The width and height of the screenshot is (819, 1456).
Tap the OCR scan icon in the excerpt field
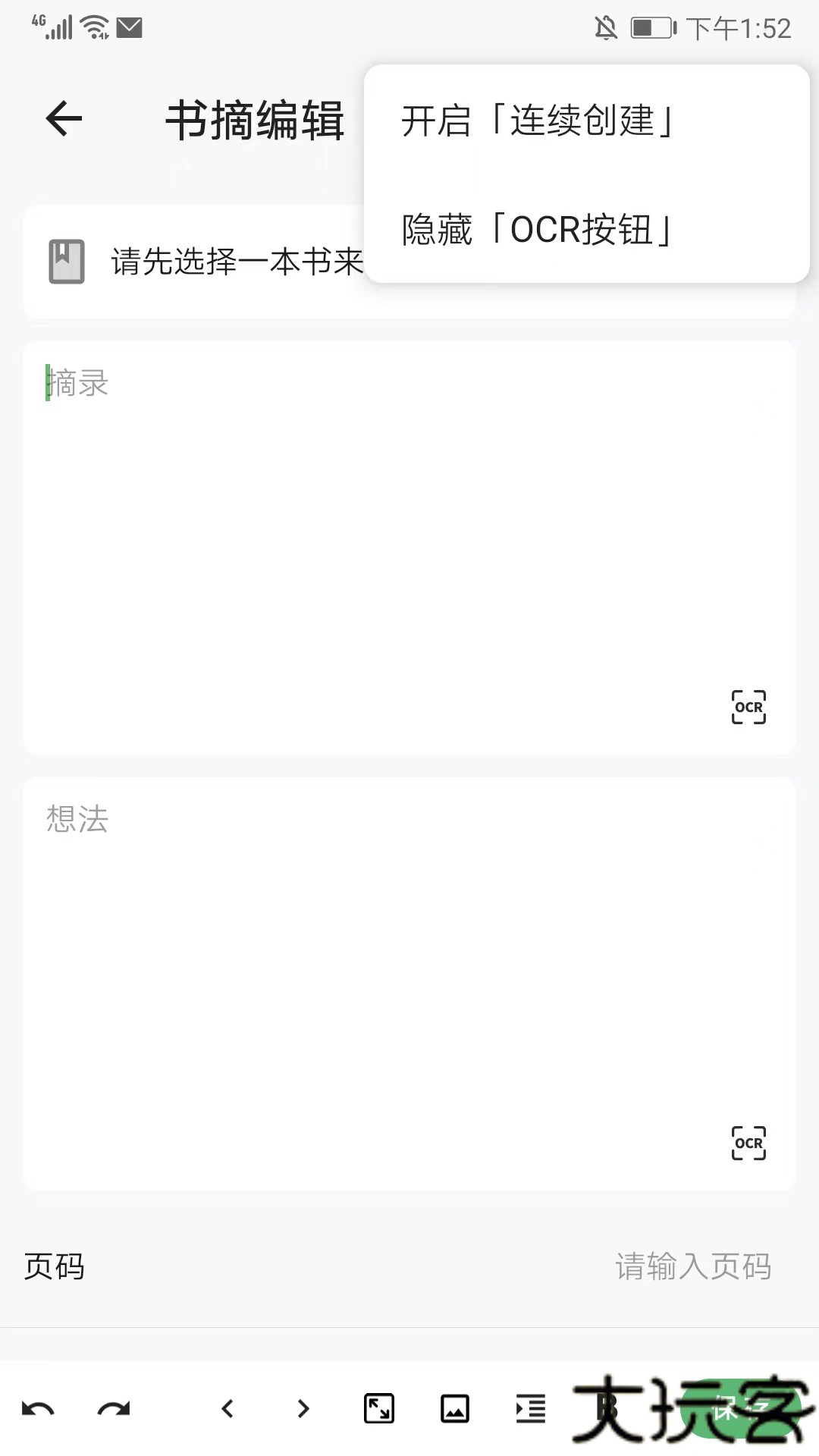click(x=748, y=707)
